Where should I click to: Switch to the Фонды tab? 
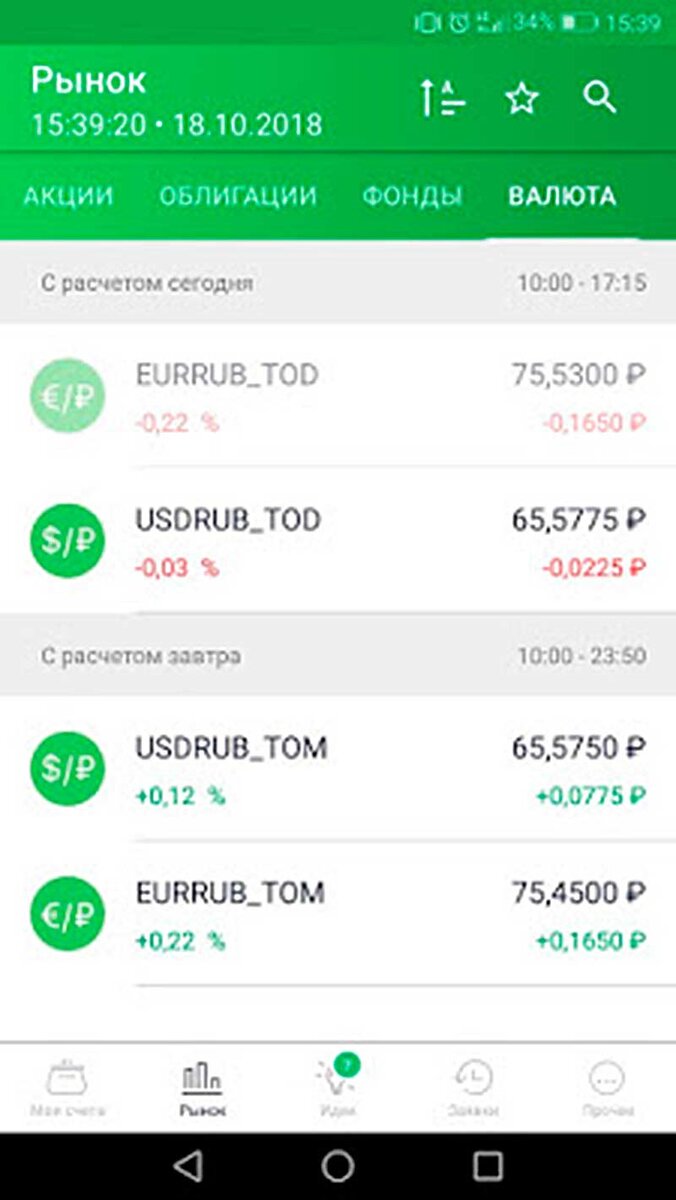tap(412, 196)
